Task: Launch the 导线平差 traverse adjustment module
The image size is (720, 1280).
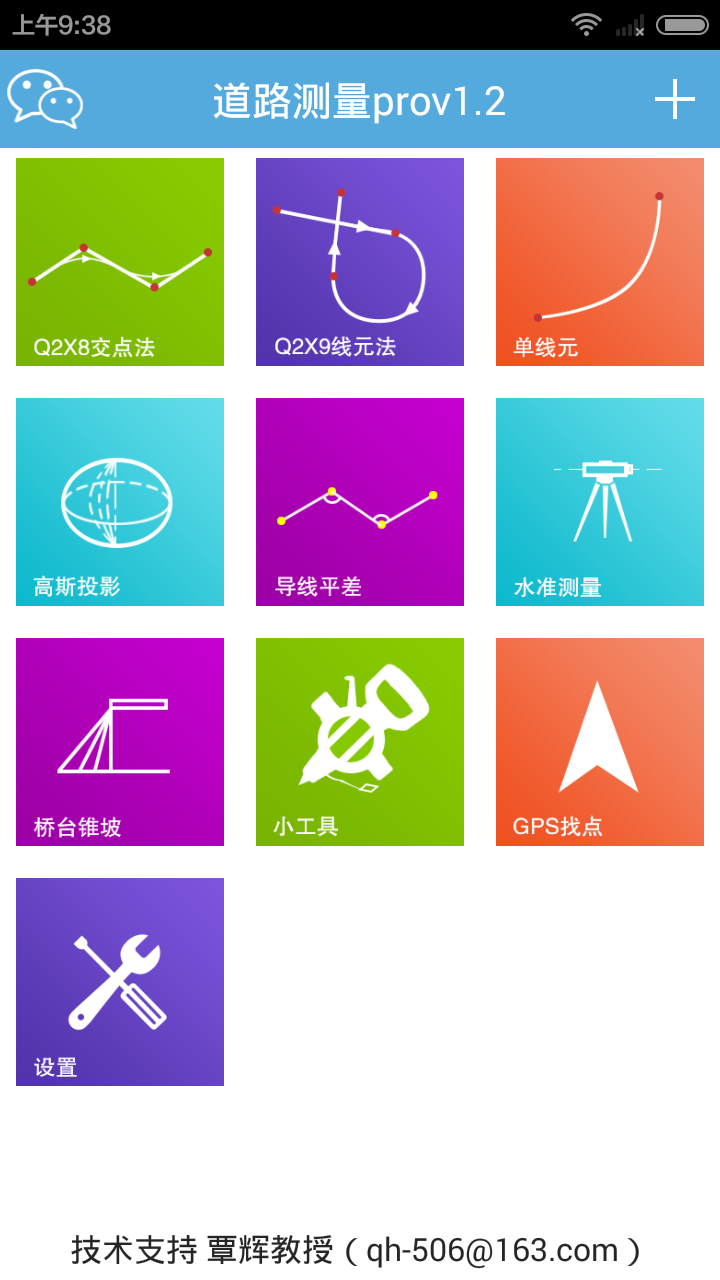Action: coord(359,501)
